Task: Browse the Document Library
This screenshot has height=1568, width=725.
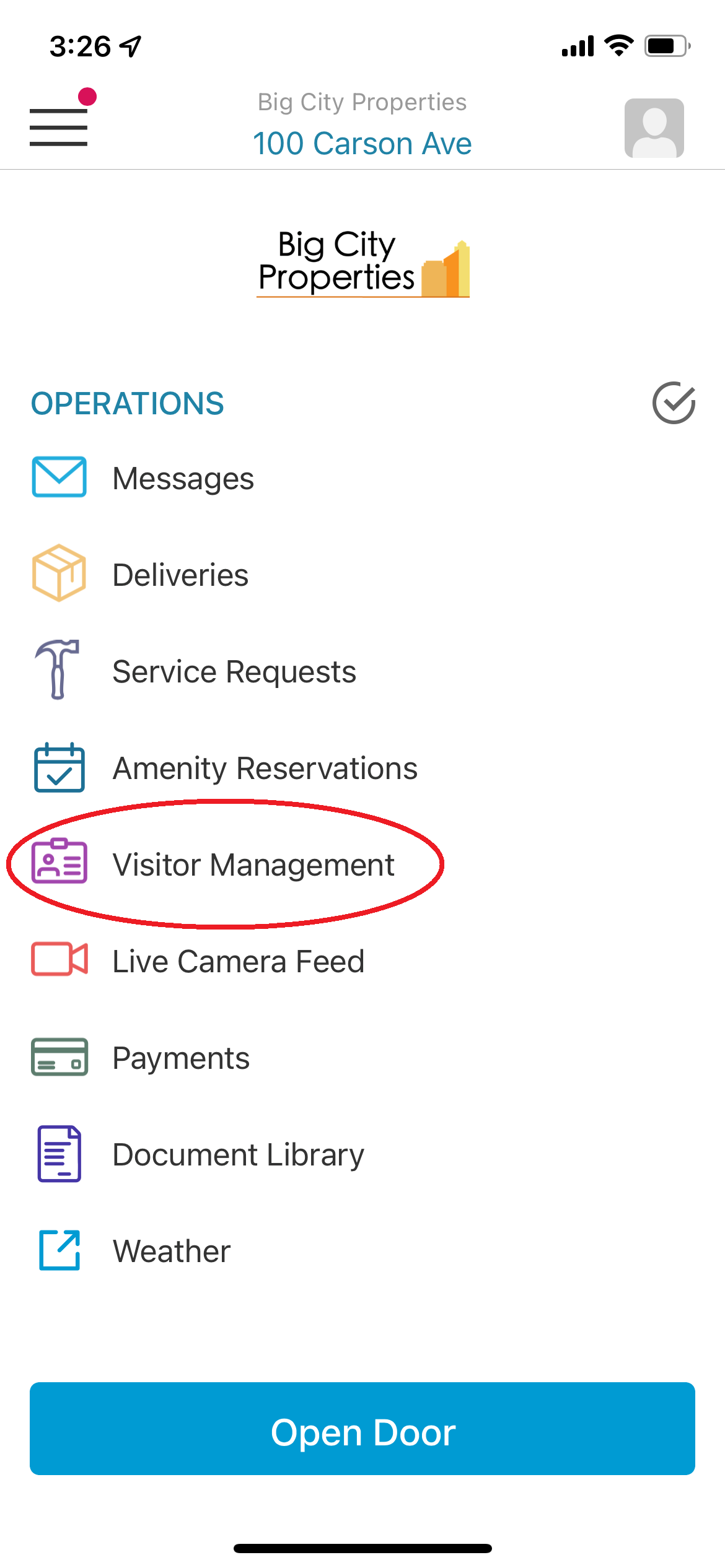Action: coord(238,1155)
